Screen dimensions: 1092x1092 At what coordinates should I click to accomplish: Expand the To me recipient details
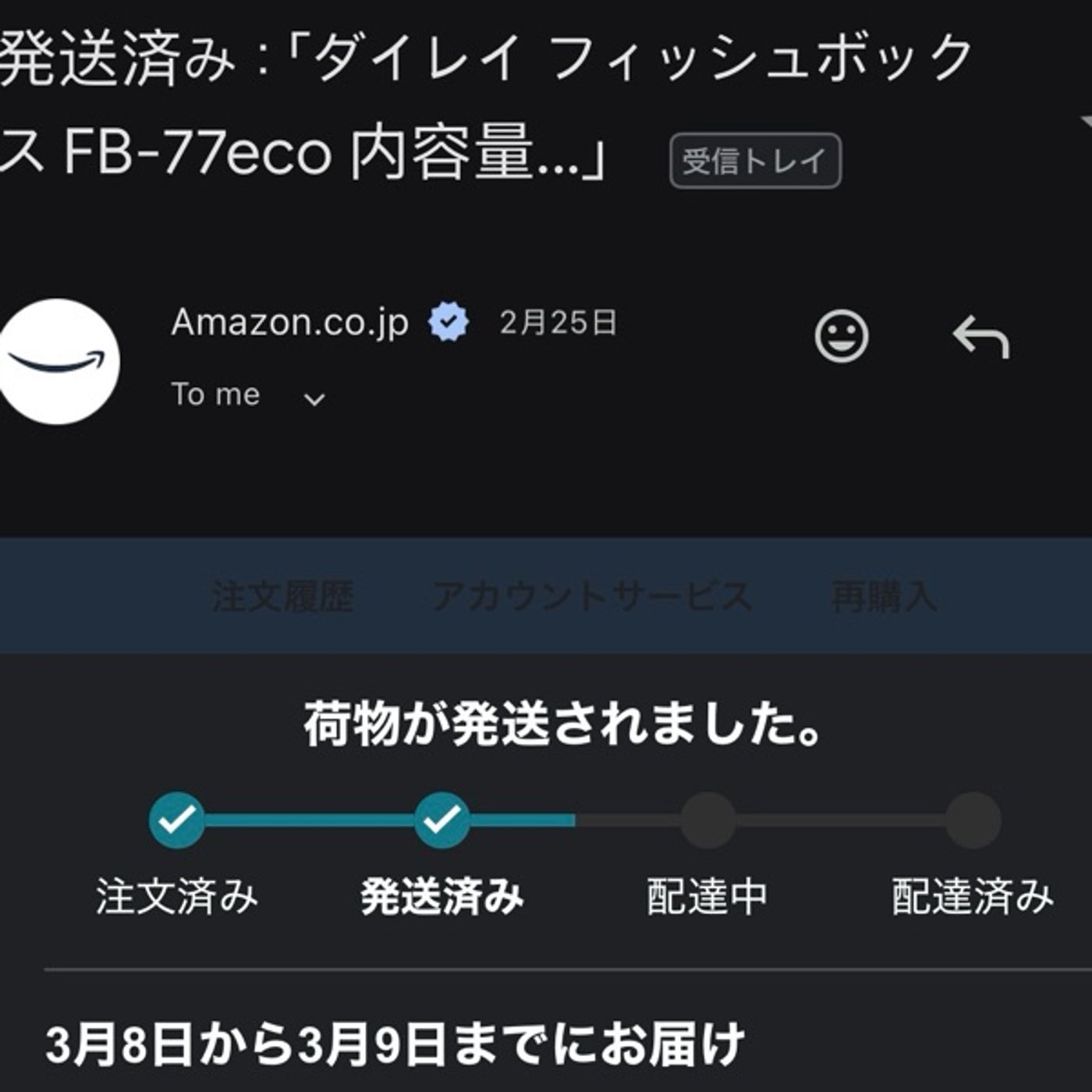[x=314, y=399]
